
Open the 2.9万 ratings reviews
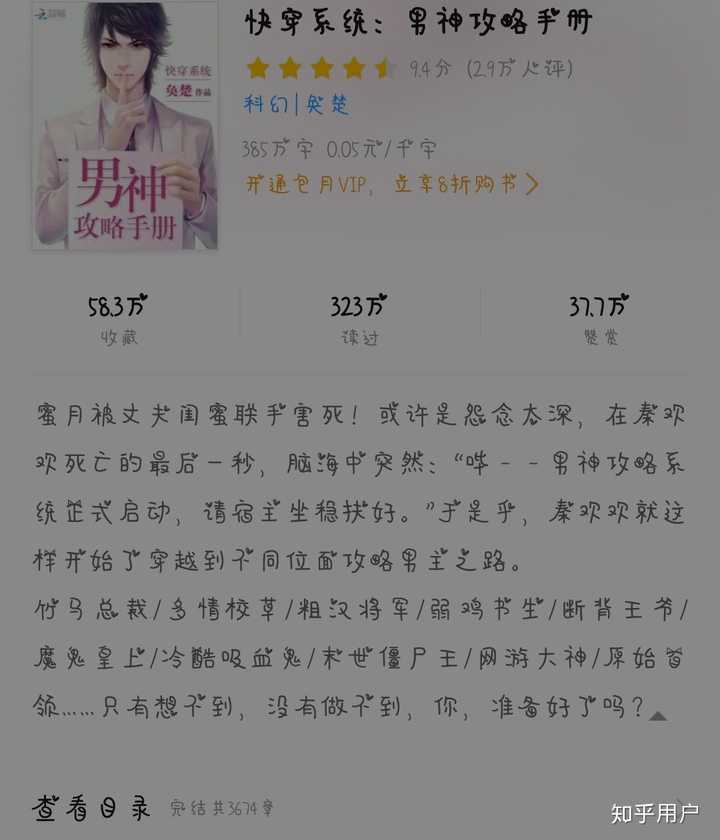click(x=519, y=69)
